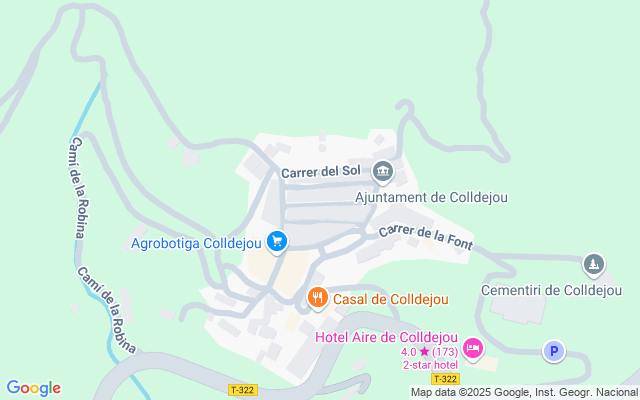Open the Ajuntament de Colldejou marker

click(x=383, y=173)
